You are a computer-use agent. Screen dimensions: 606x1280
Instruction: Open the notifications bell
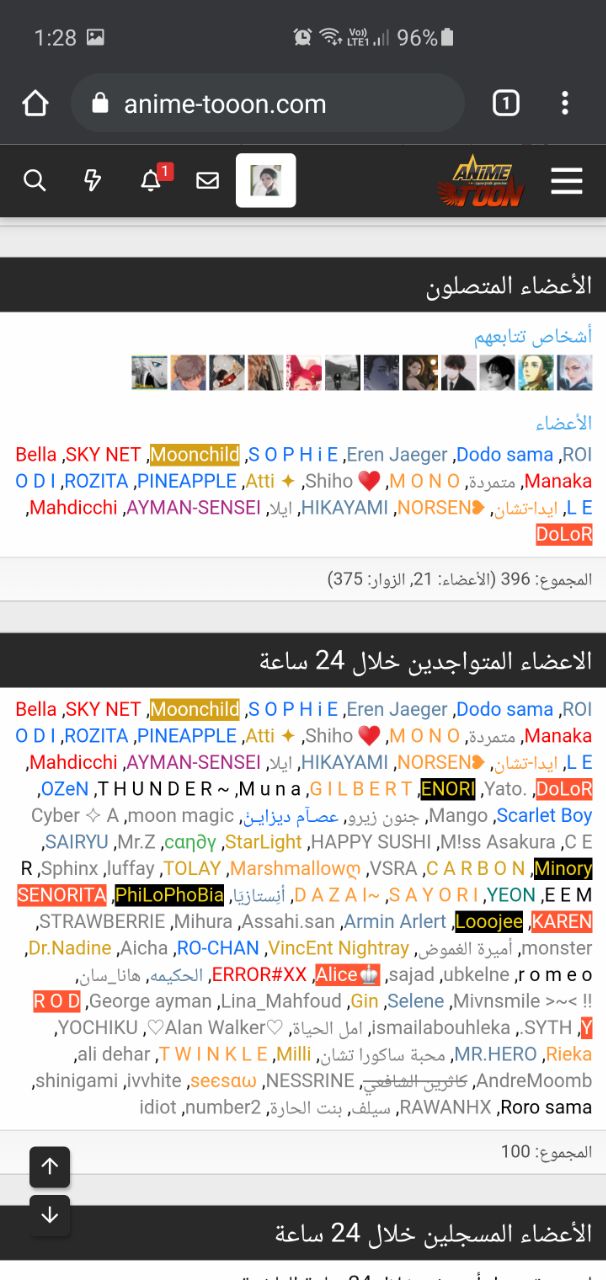(x=151, y=181)
